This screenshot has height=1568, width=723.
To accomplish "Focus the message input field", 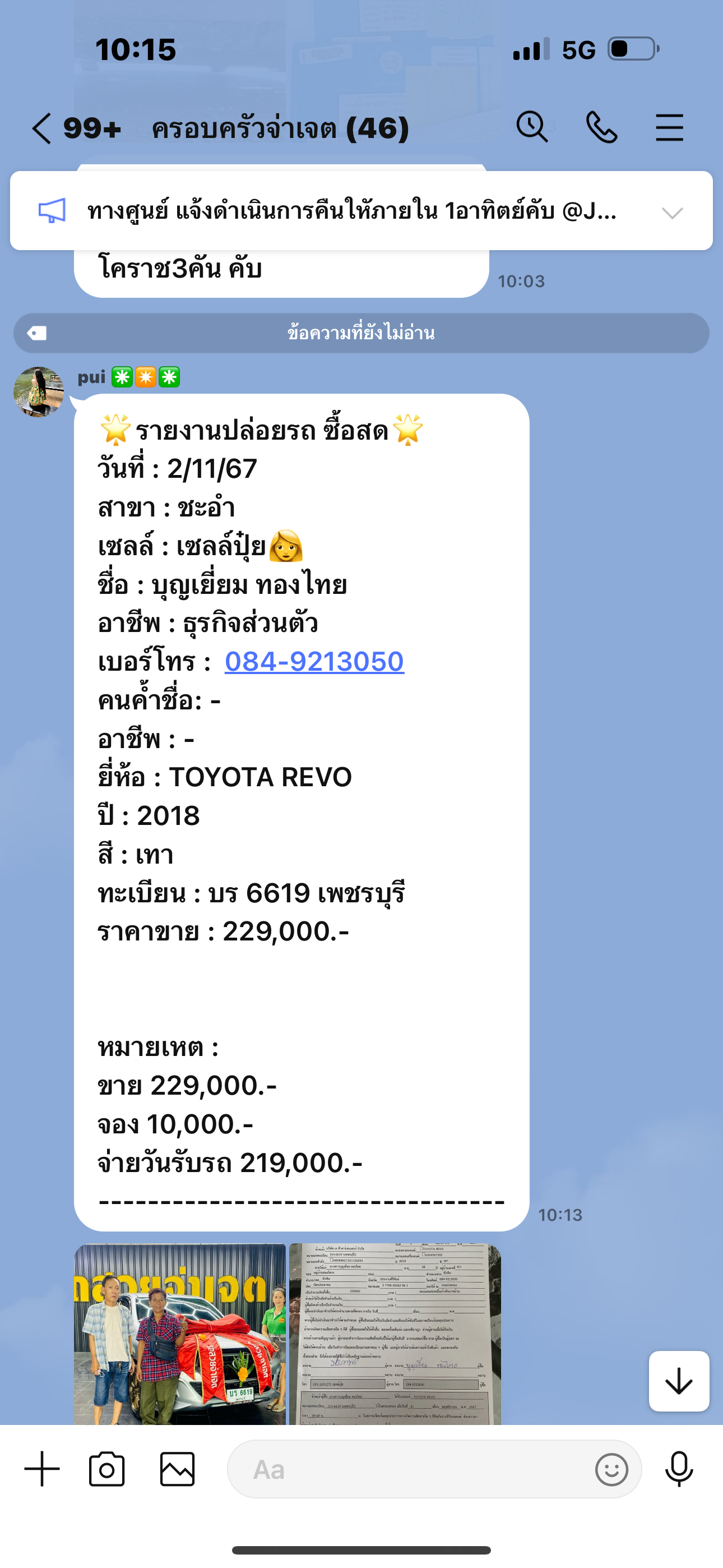I will click(x=414, y=1469).
